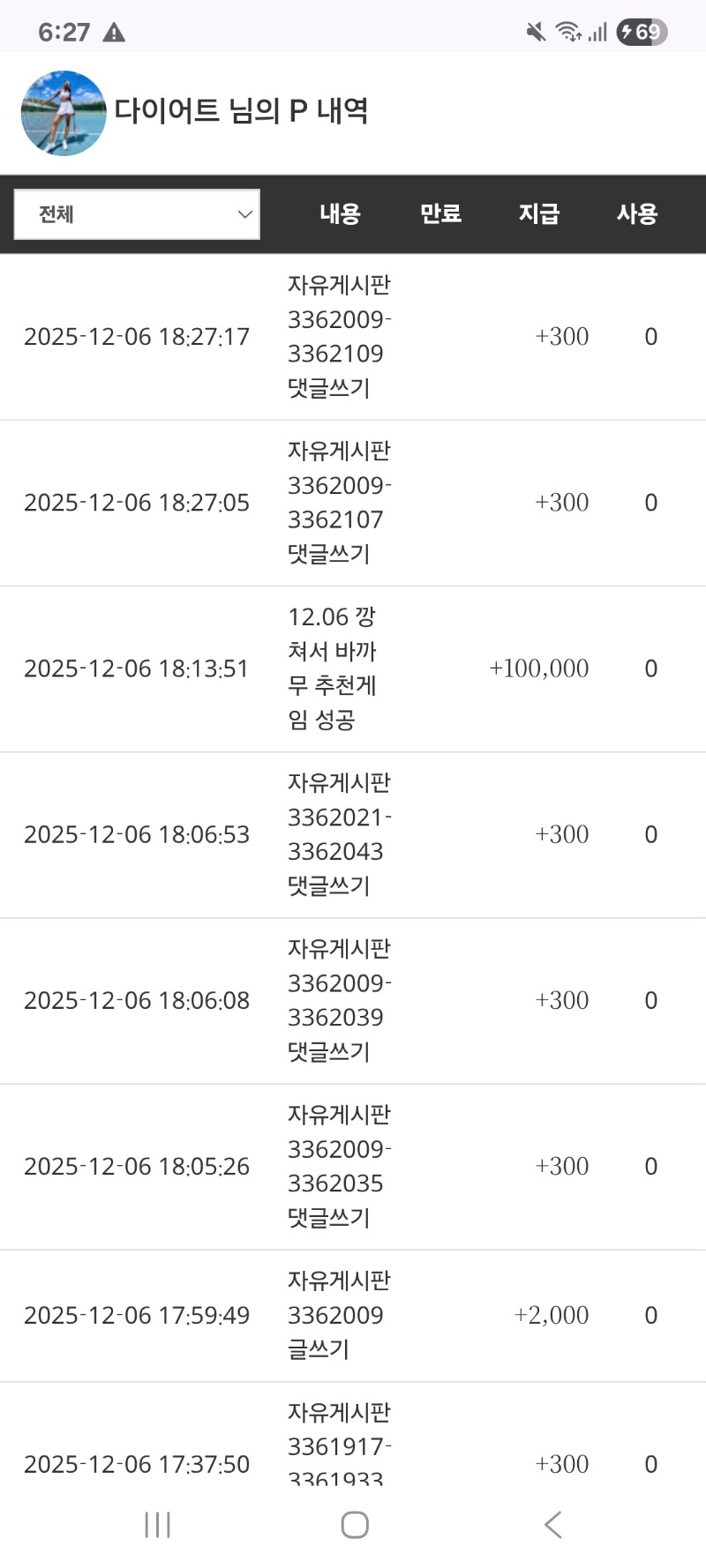
Task: Go back using the system back button
Action: (x=553, y=1524)
